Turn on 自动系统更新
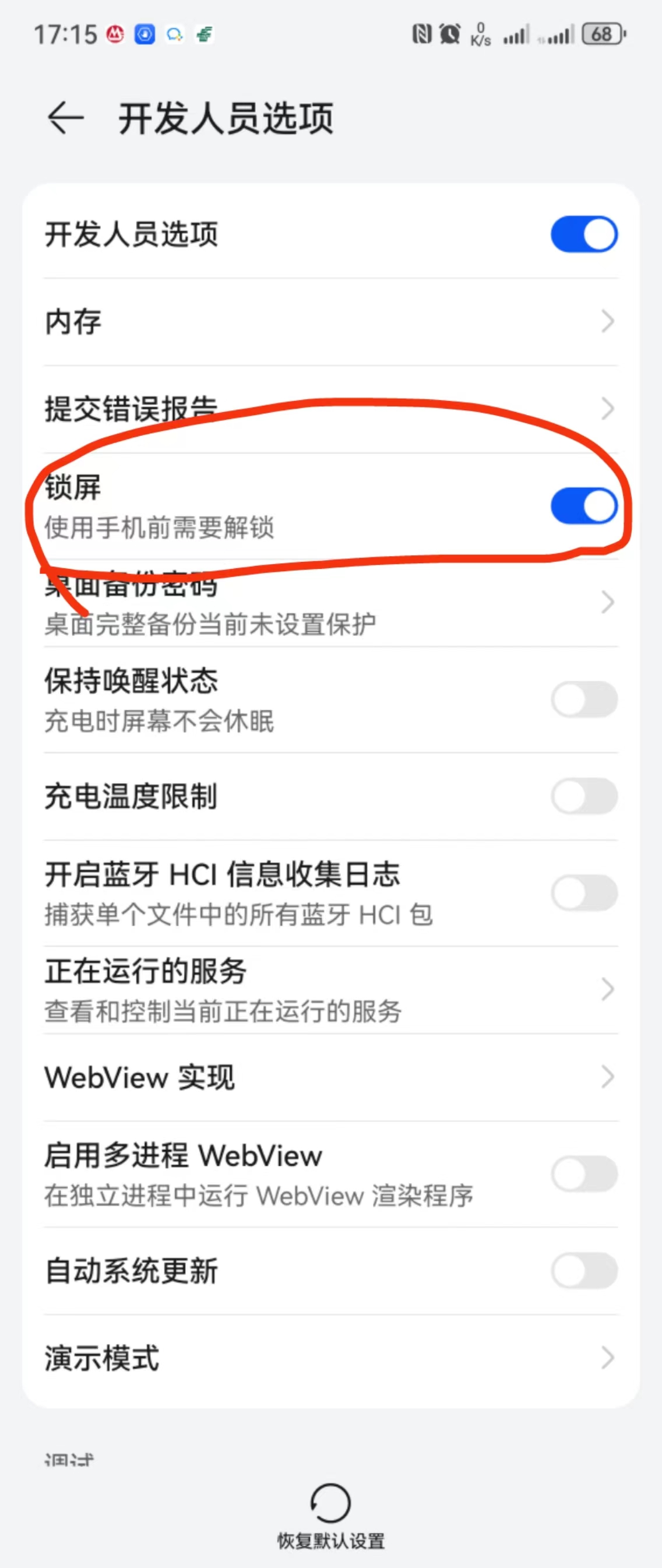 click(583, 1270)
